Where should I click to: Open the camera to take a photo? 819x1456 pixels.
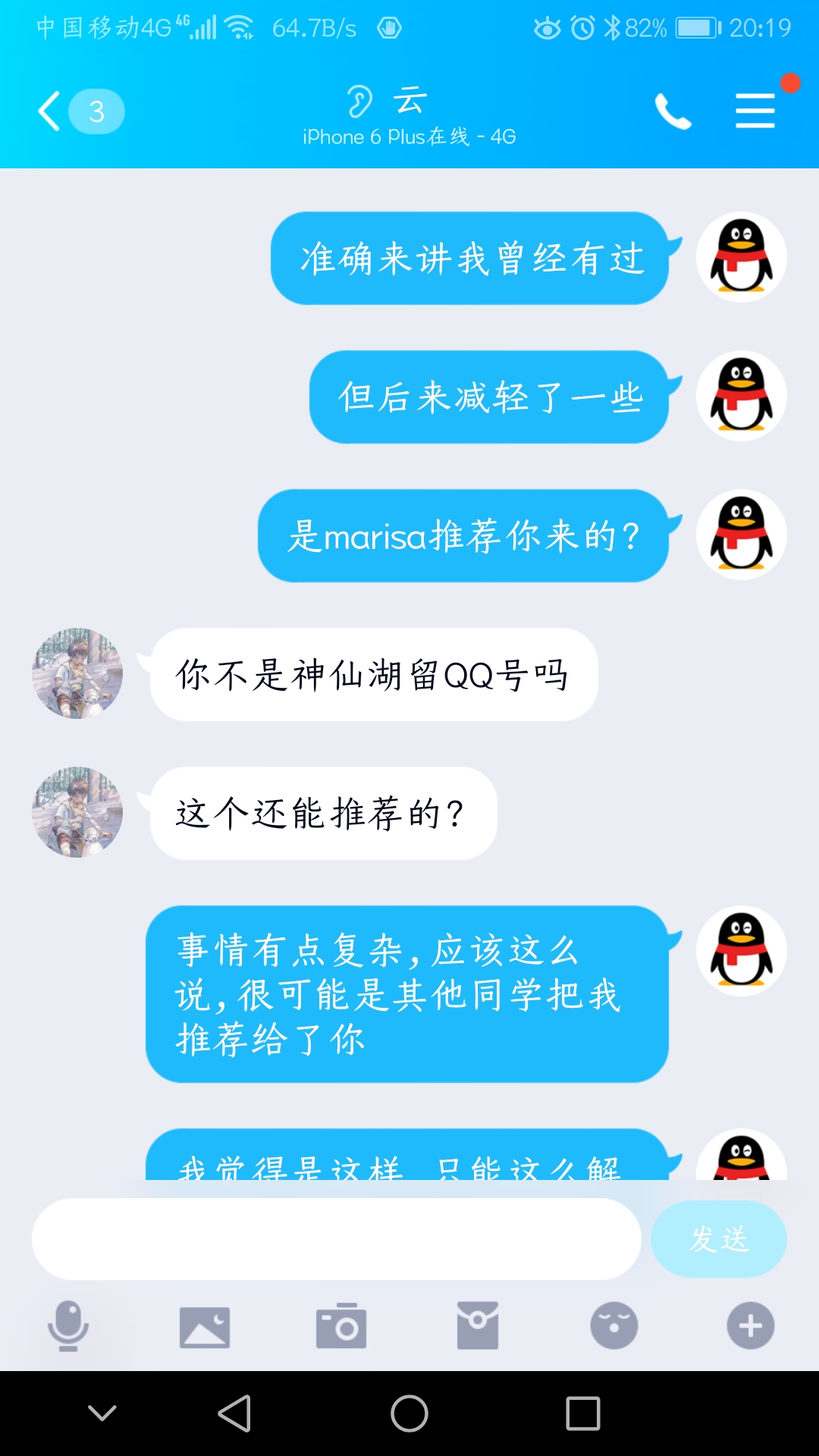341,1326
